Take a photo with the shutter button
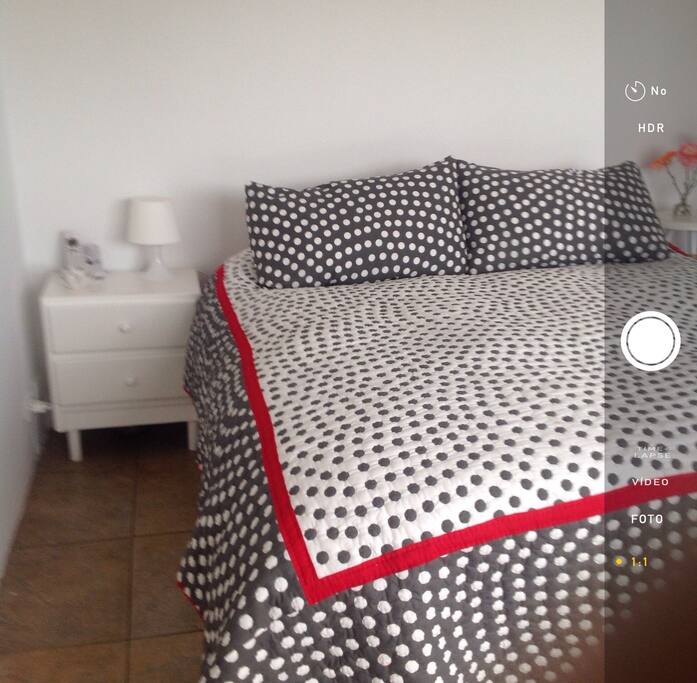Viewport: 697px width, 683px height. coord(650,341)
